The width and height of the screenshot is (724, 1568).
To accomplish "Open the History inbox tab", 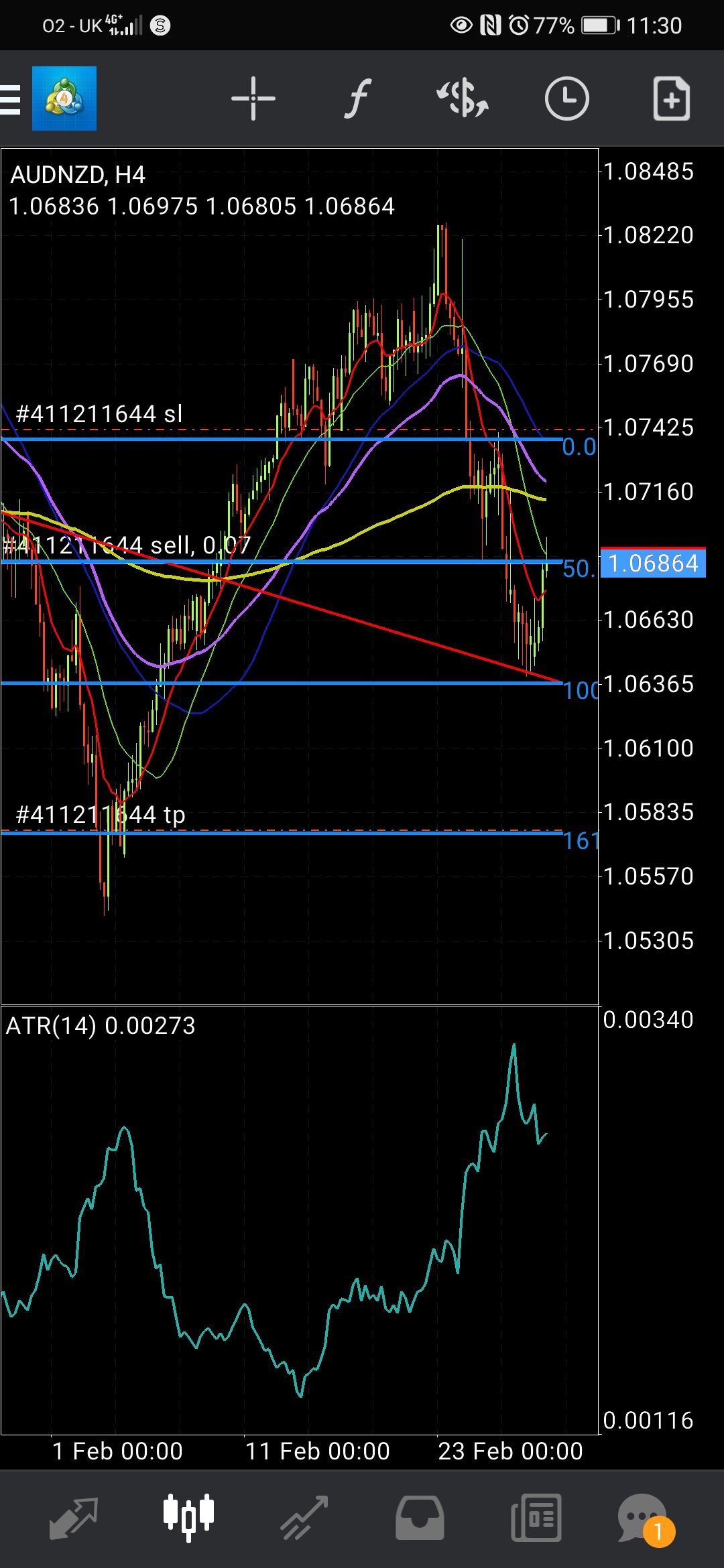I will (420, 1517).
